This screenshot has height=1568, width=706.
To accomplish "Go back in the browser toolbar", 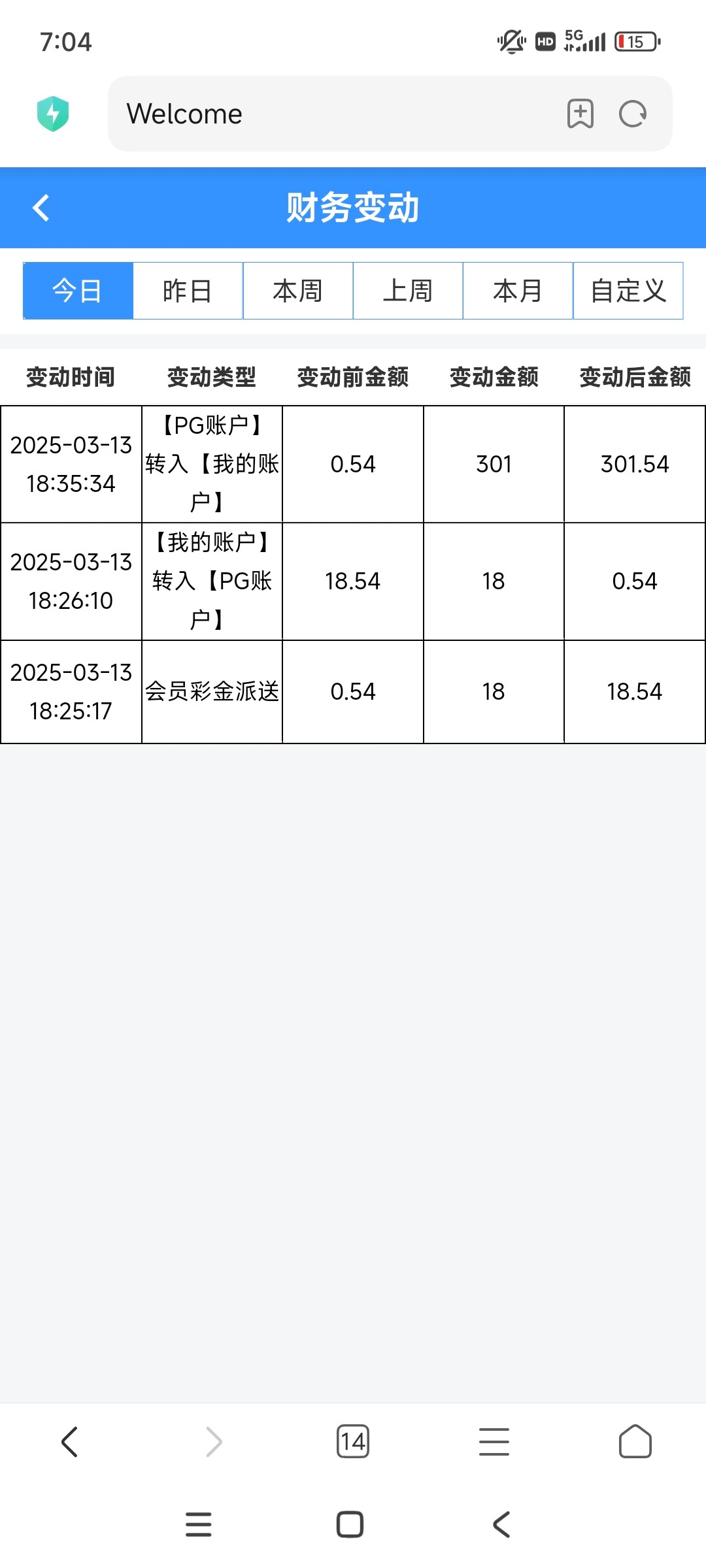I will (x=70, y=1441).
